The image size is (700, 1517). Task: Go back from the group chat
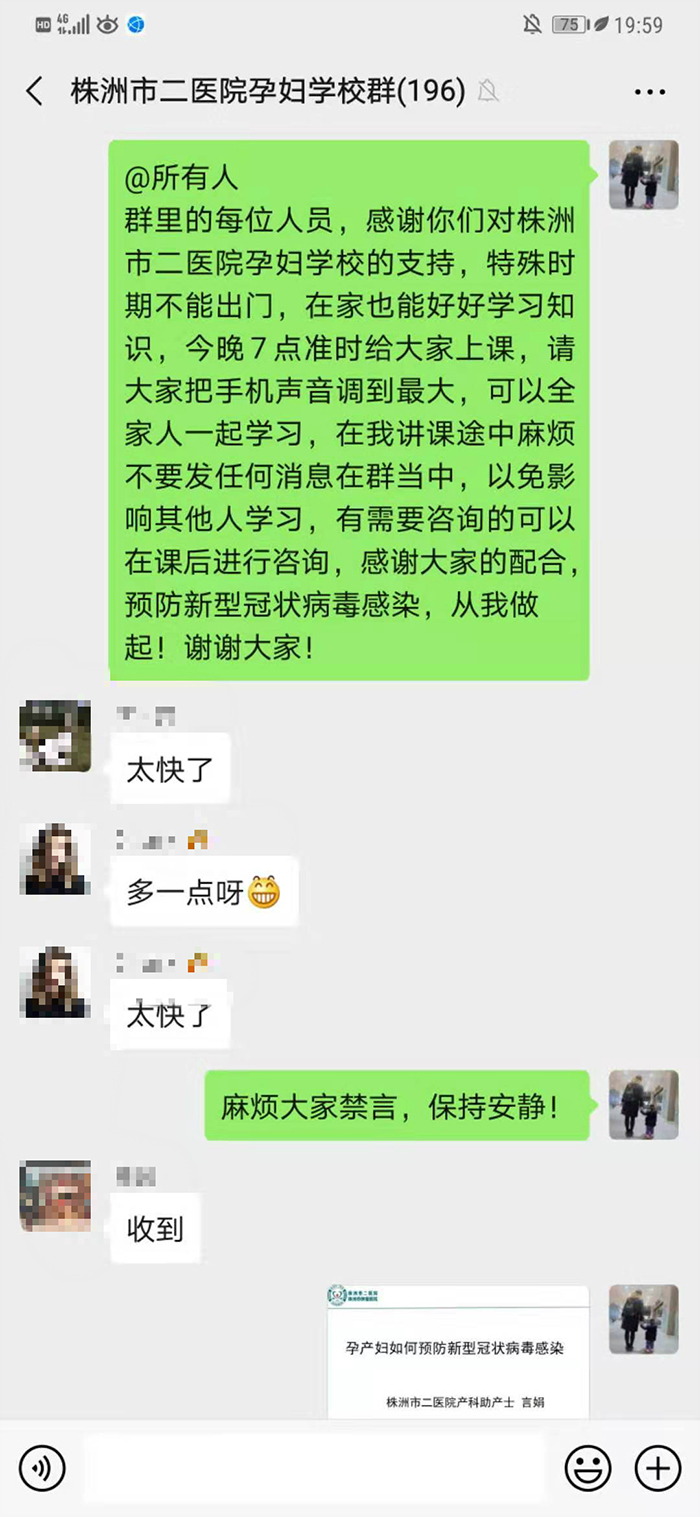[x=35, y=92]
